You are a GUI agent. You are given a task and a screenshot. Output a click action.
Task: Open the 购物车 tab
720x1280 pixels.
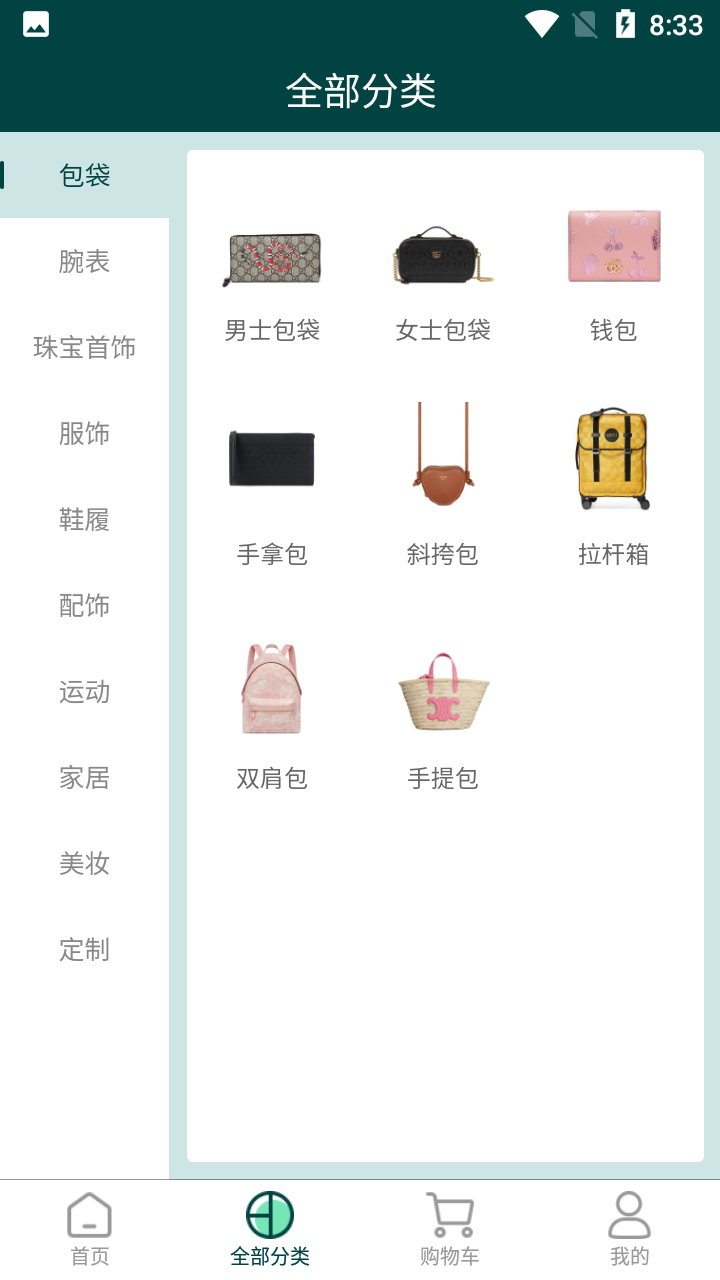pyautogui.click(x=450, y=1230)
